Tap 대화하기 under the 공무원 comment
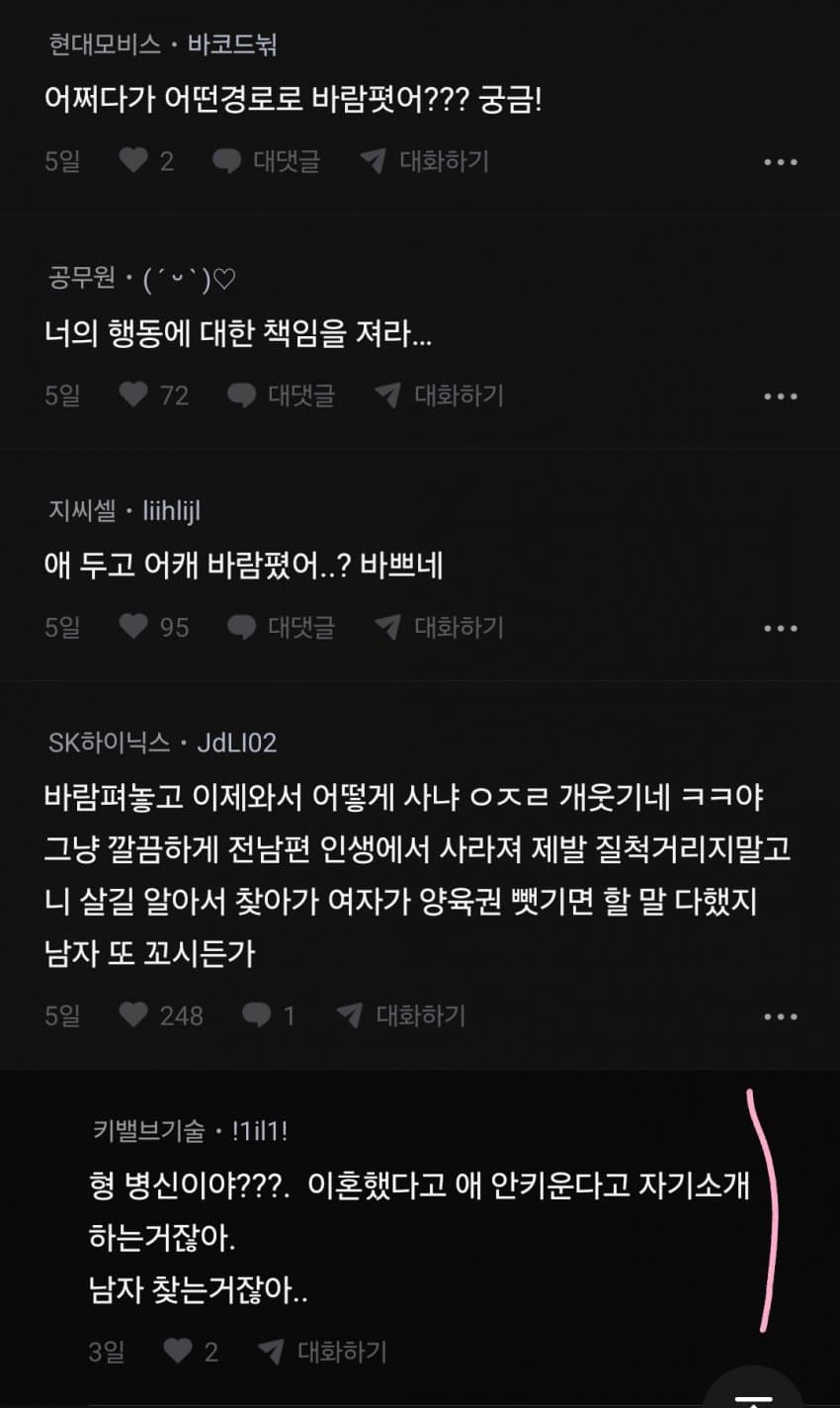The width and height of the screenshot is (840, 1408). pyautogui.click(x=440, y=396)
